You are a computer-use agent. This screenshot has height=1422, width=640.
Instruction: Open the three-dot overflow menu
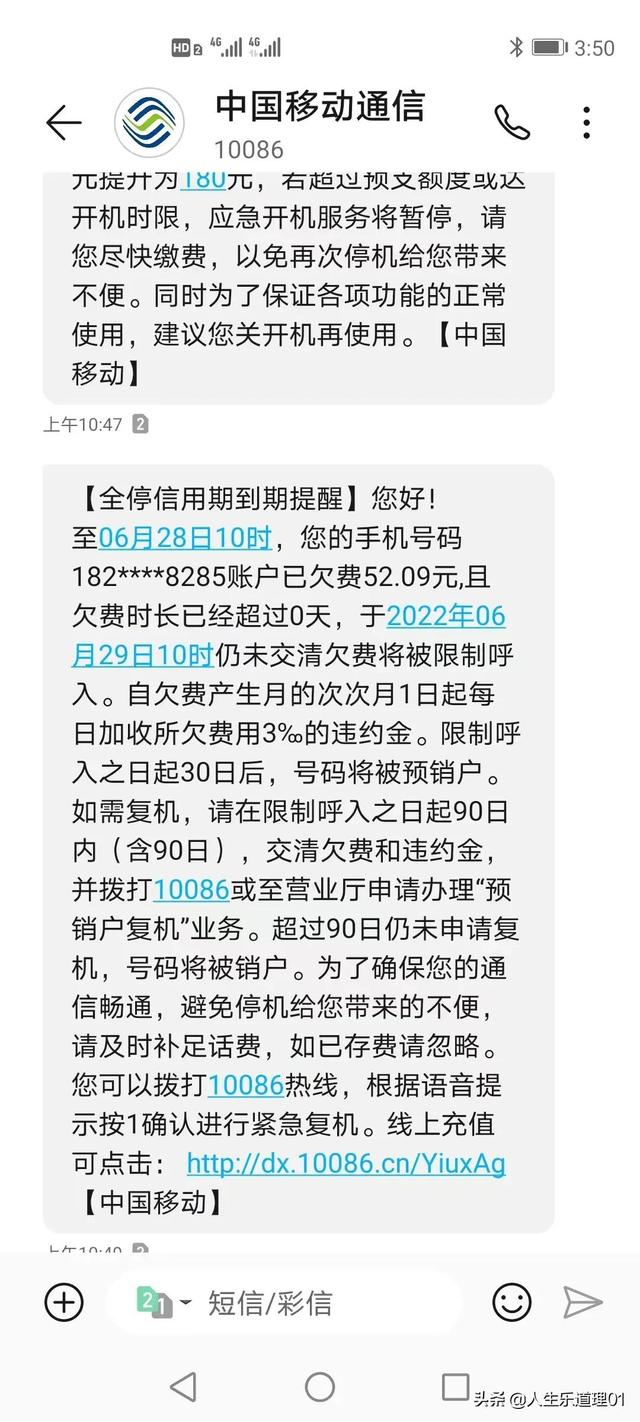tap(587, 122)
